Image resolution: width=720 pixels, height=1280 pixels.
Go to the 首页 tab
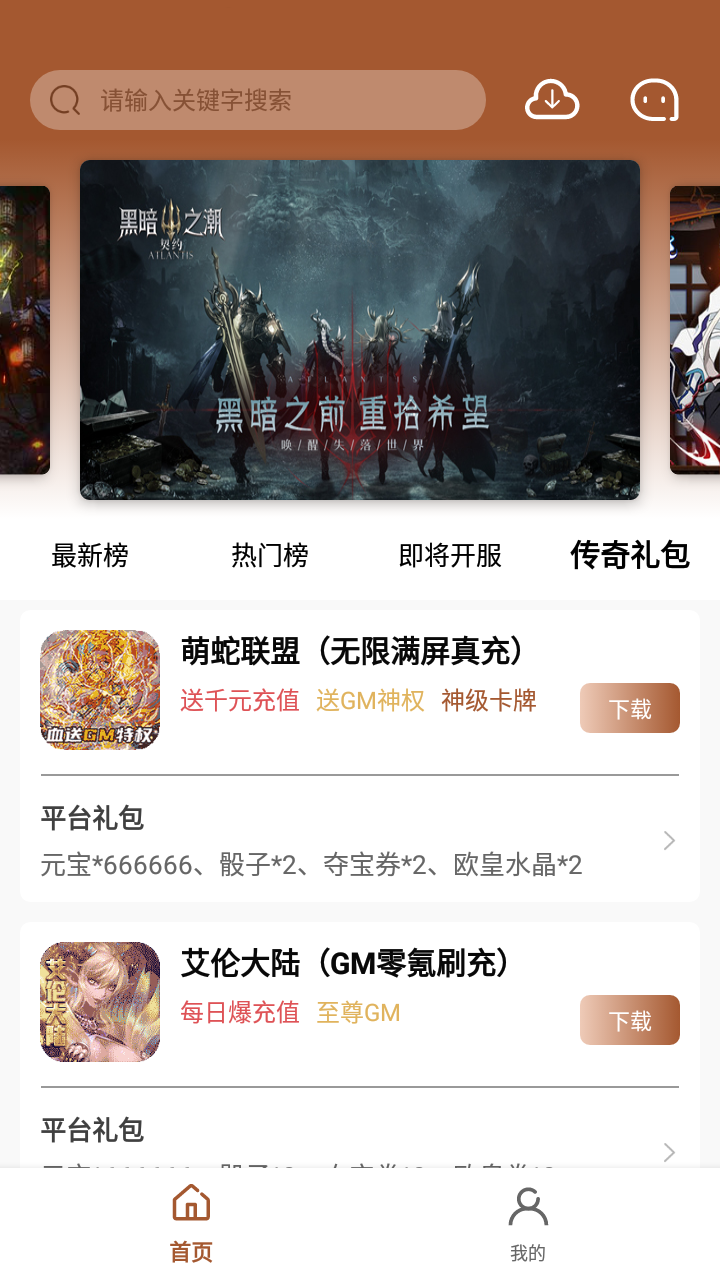(191, 1224)
